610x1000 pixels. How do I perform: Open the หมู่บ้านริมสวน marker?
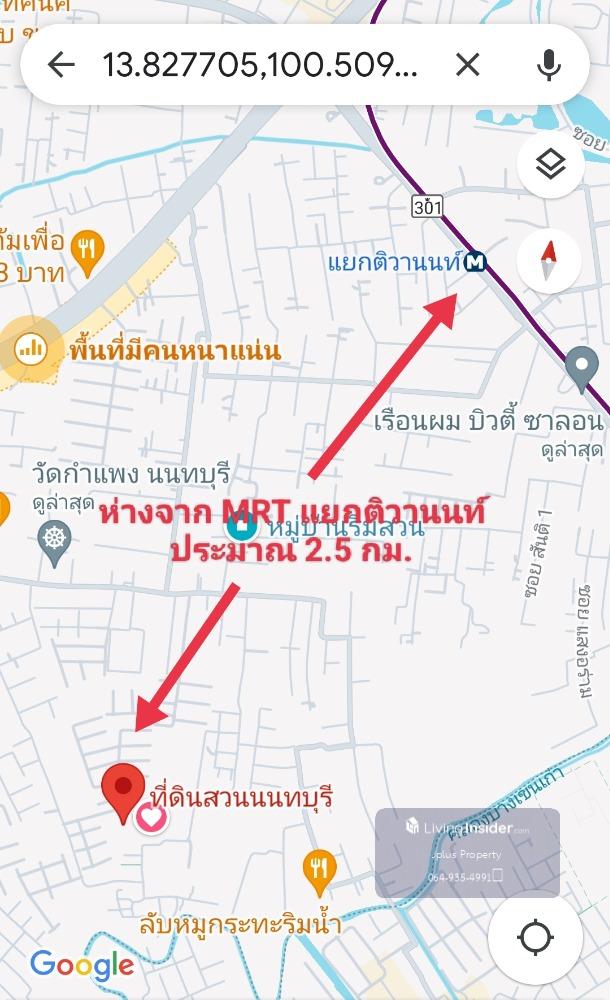(x=241, y=526)
